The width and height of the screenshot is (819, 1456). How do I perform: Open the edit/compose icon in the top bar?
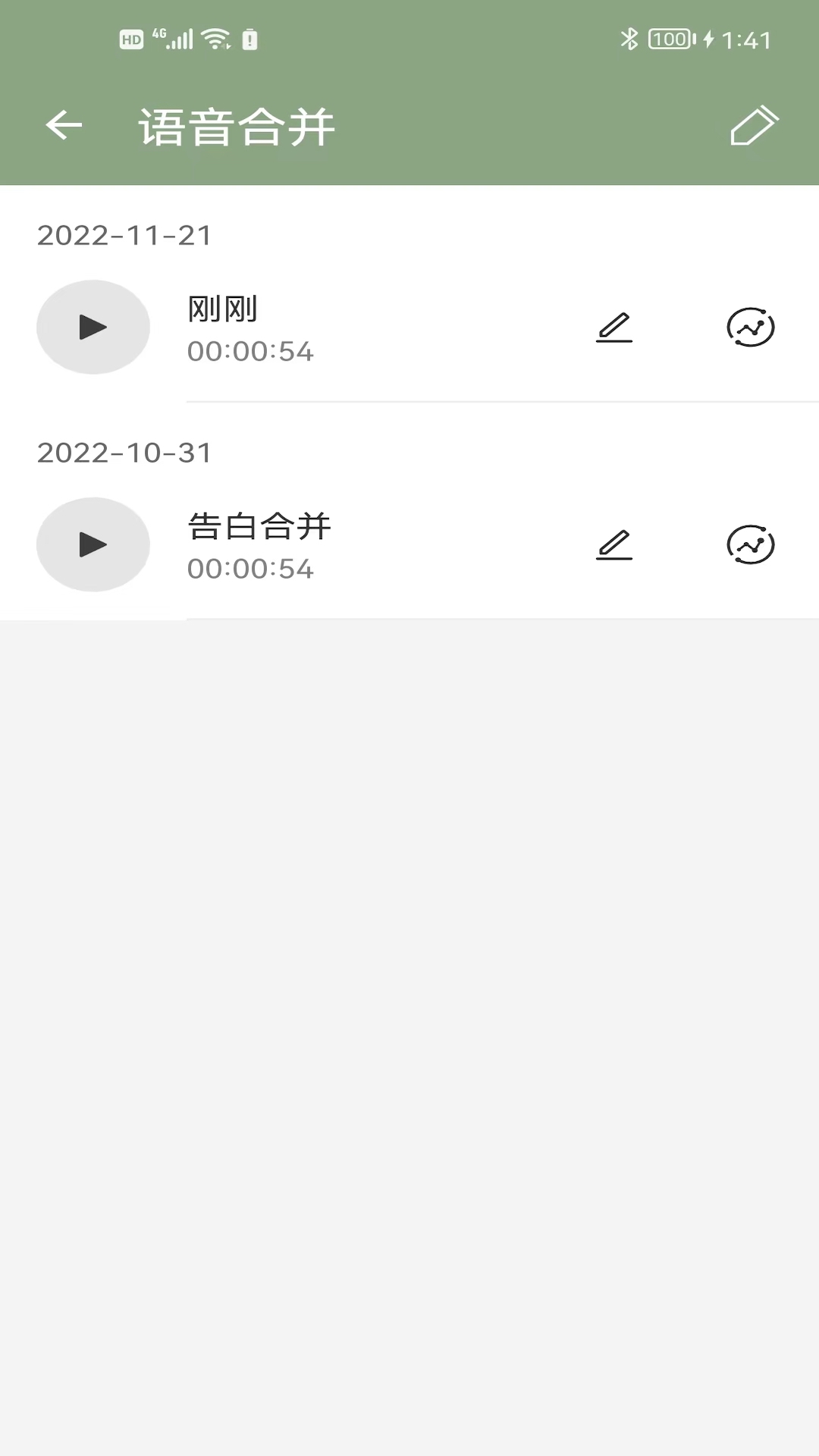(x=755, y=125)
